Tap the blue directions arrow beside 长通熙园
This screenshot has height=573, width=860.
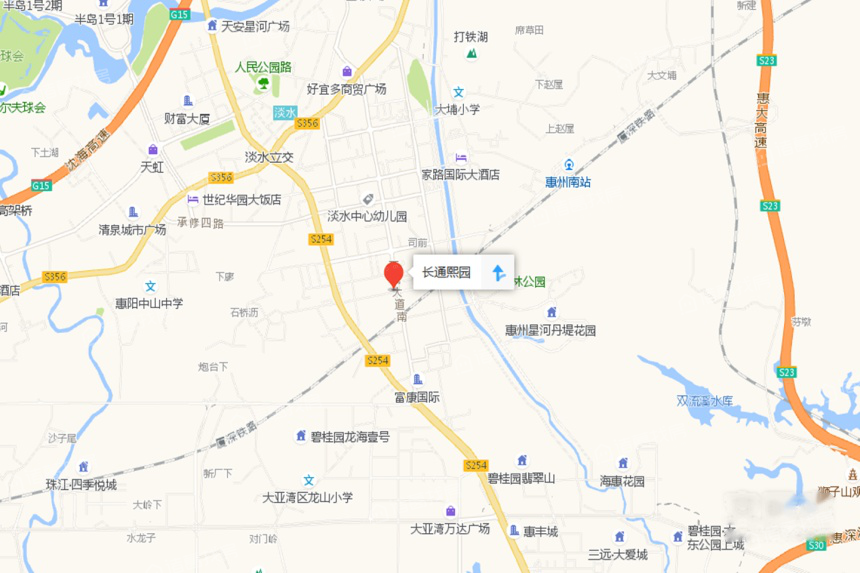[x=498, y=272]
